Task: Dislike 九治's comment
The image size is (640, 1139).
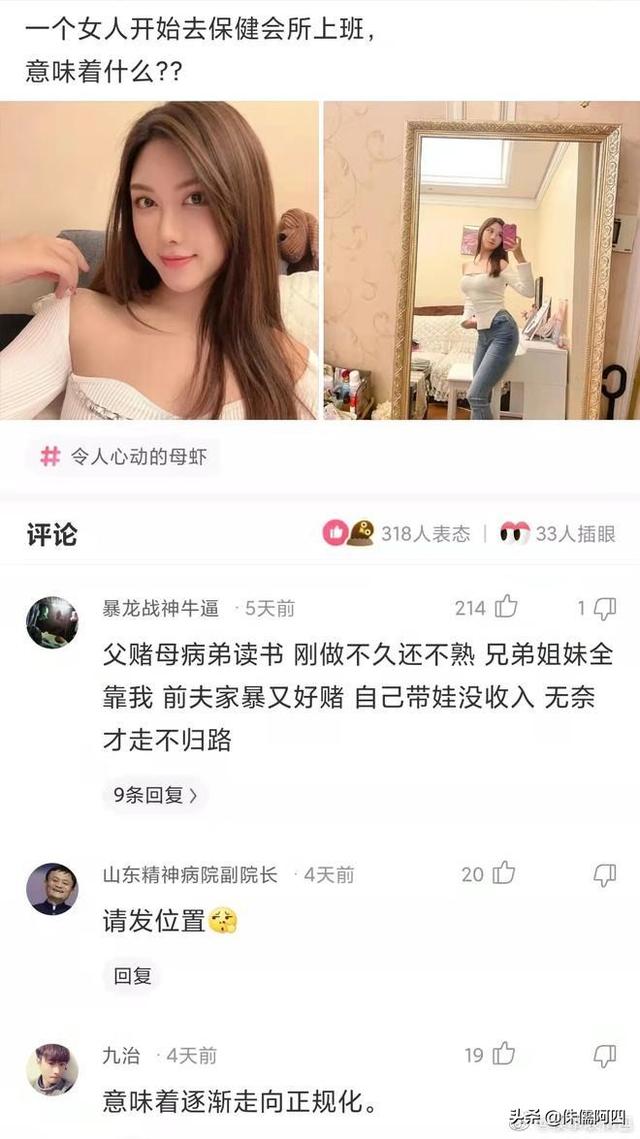Action: (604, 1055)
